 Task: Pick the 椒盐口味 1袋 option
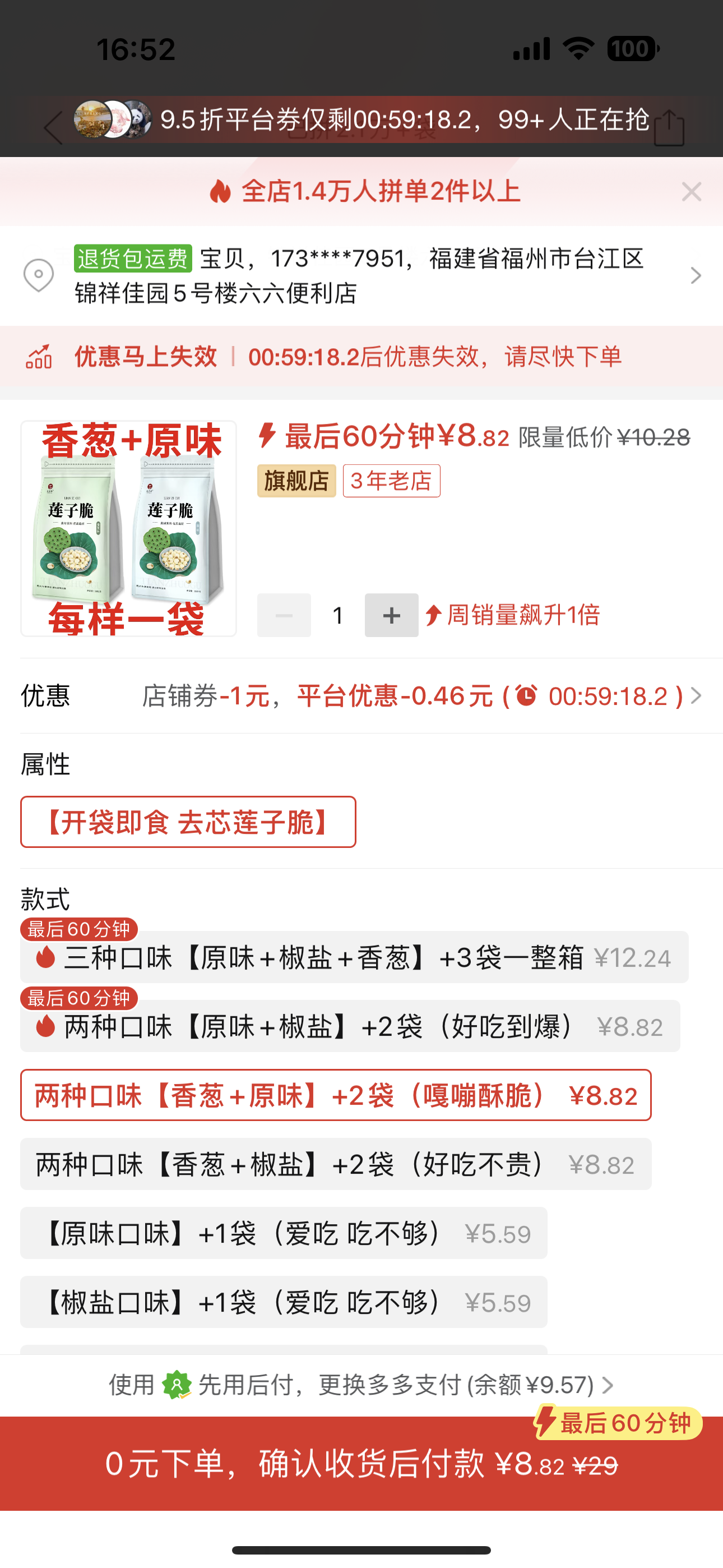[284, 1302]
